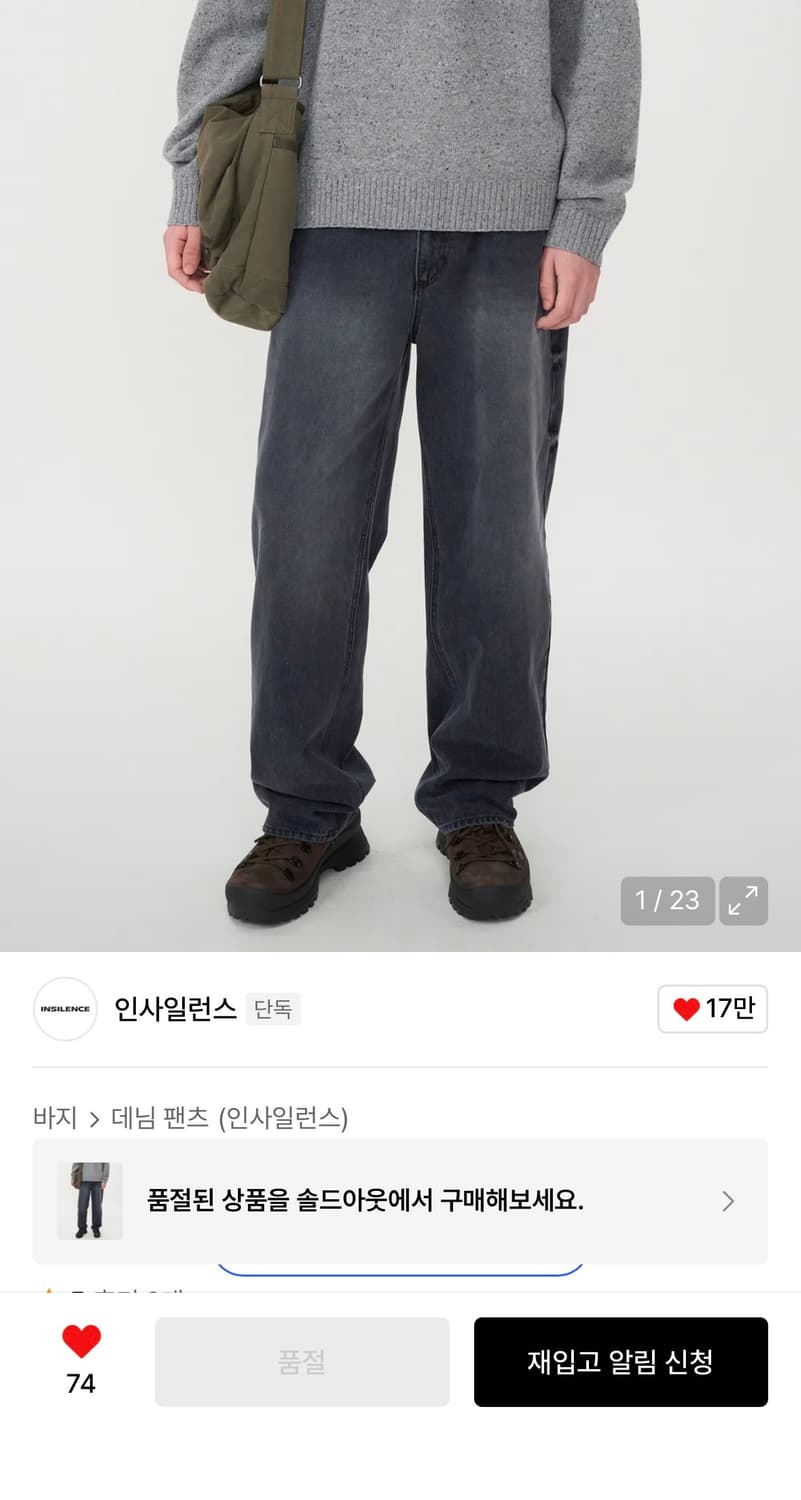Click the disabled 품절 button

point(302,1362)
